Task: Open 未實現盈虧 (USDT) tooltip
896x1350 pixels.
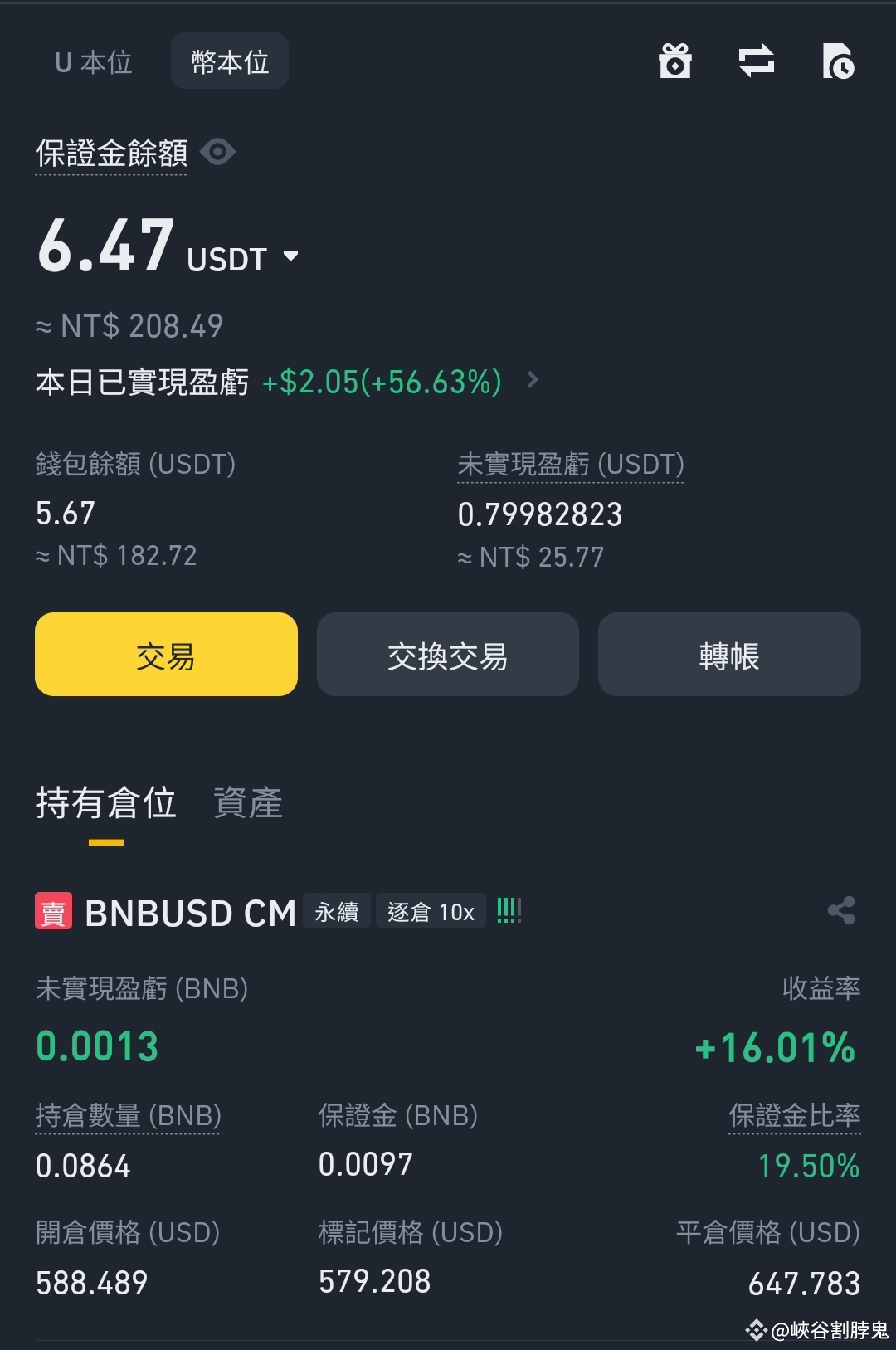Action: click(571, 465)
